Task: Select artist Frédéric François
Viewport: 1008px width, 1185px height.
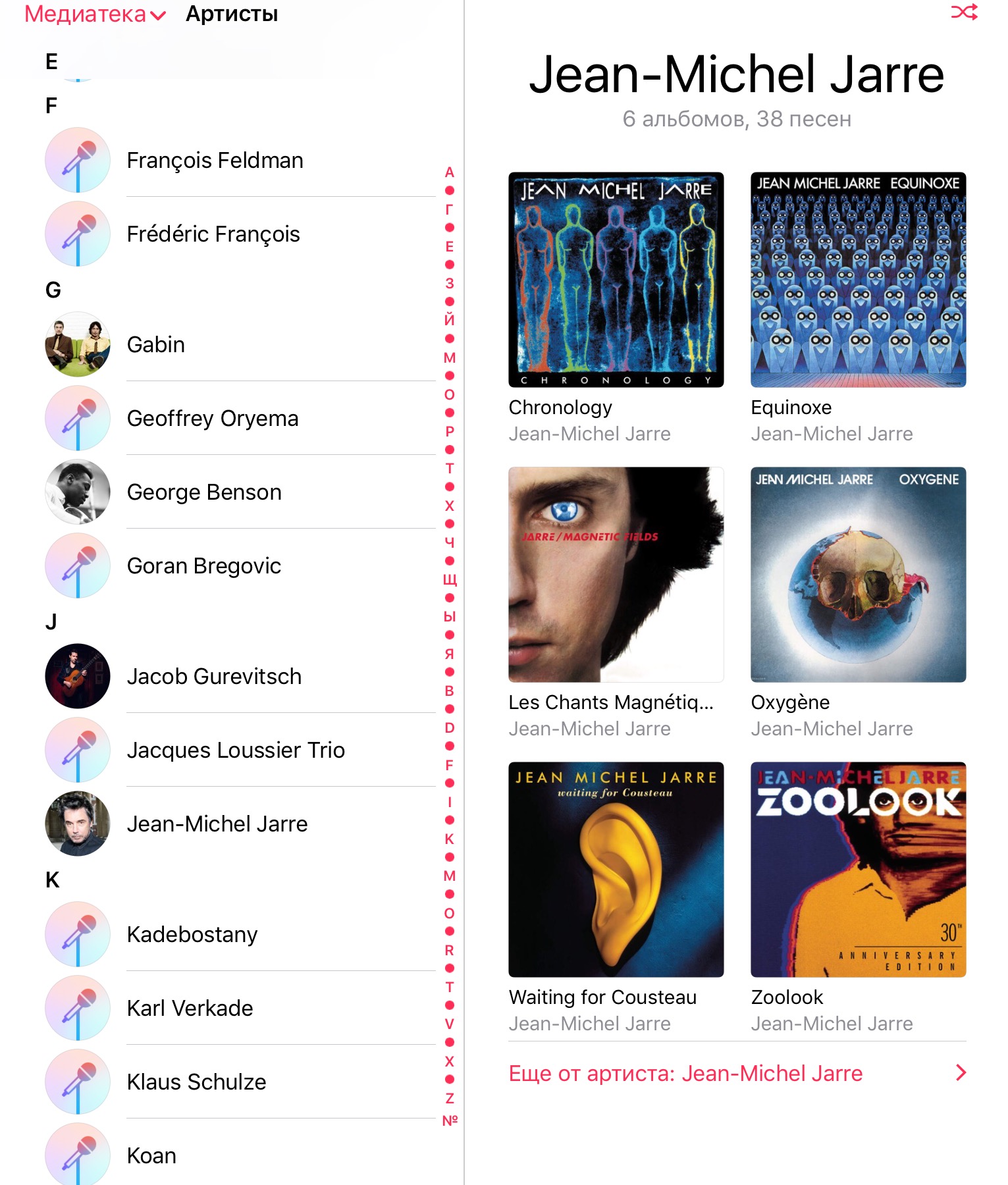Action: tap(213, 234)
